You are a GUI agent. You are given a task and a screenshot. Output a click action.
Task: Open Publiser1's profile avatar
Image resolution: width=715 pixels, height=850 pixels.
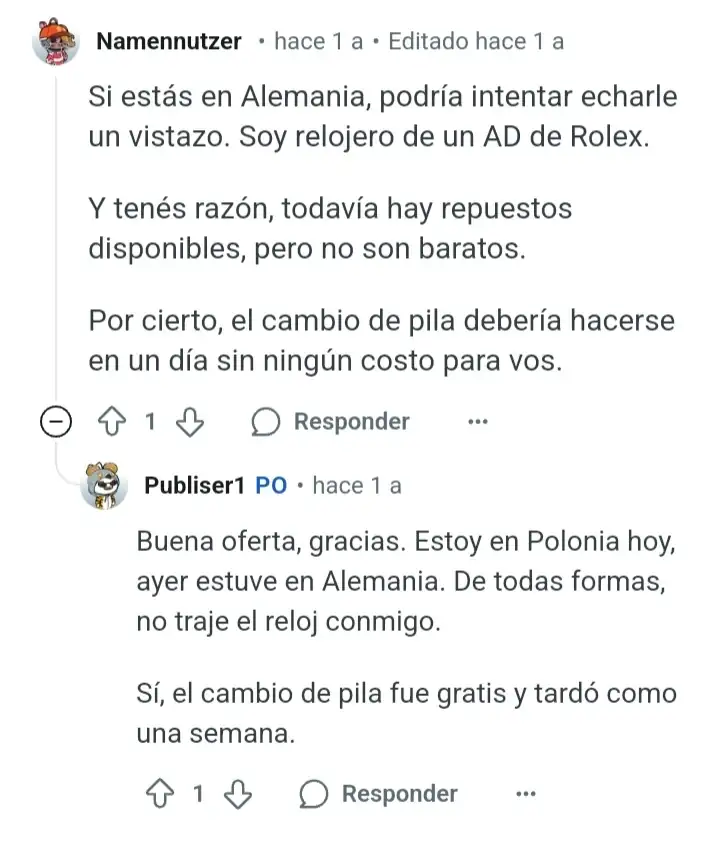pos(104,486)
